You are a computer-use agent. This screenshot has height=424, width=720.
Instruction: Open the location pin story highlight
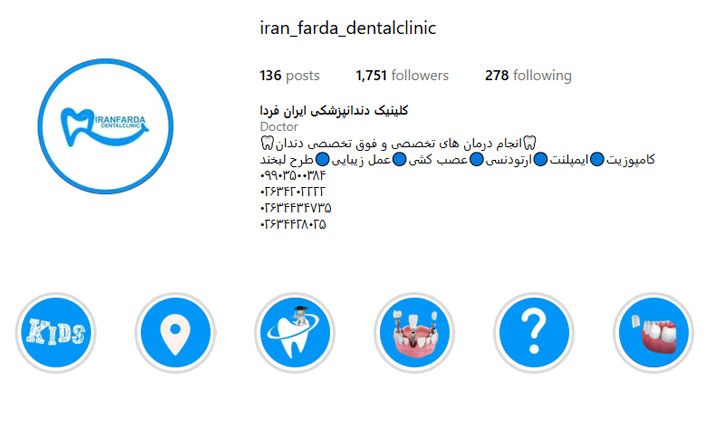pyautogui.click(x=176, y=334)
